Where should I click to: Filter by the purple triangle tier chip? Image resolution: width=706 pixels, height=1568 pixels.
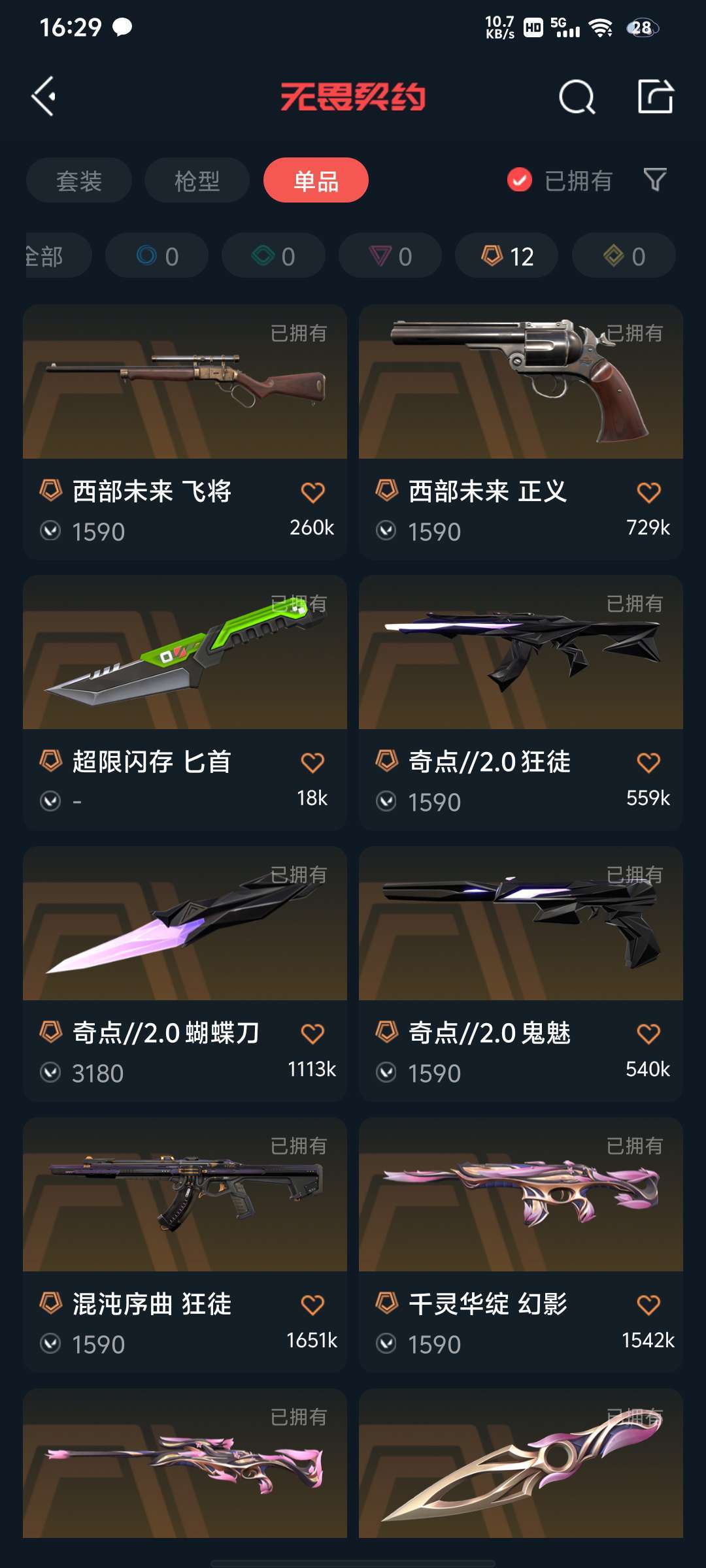coord(390,255)
